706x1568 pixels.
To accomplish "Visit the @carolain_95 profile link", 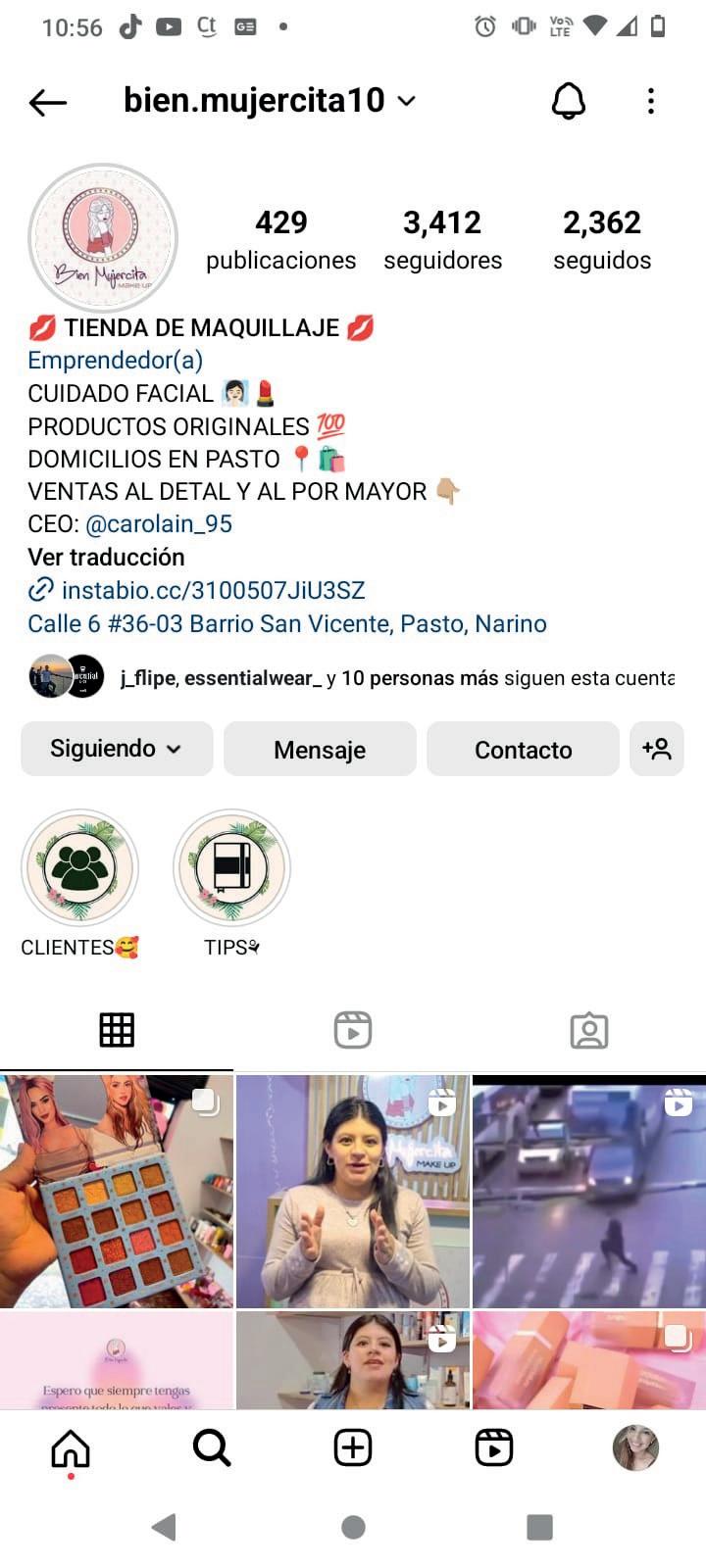I will [159, 524].
